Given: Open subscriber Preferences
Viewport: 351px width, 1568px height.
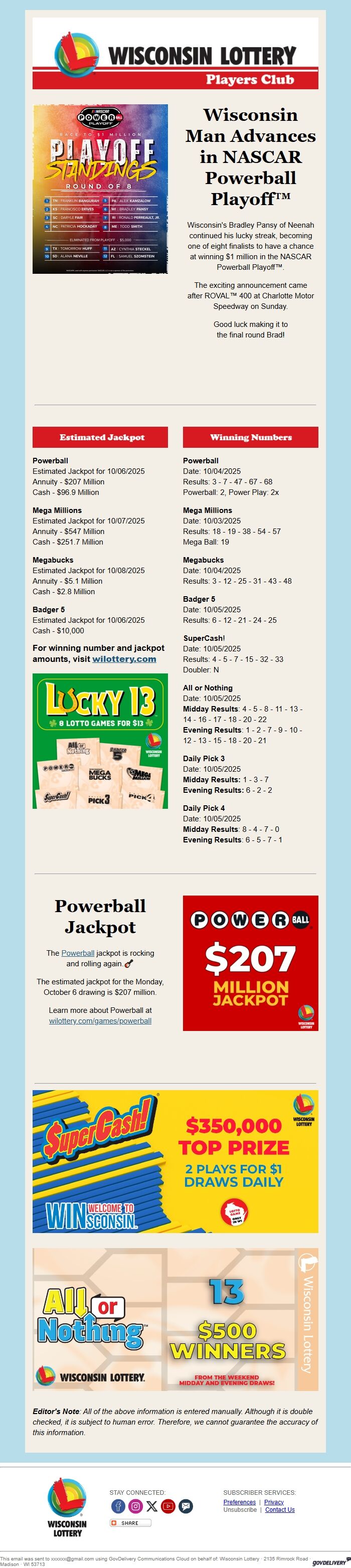Looking at the screenshot, I should click(239, 1502).
